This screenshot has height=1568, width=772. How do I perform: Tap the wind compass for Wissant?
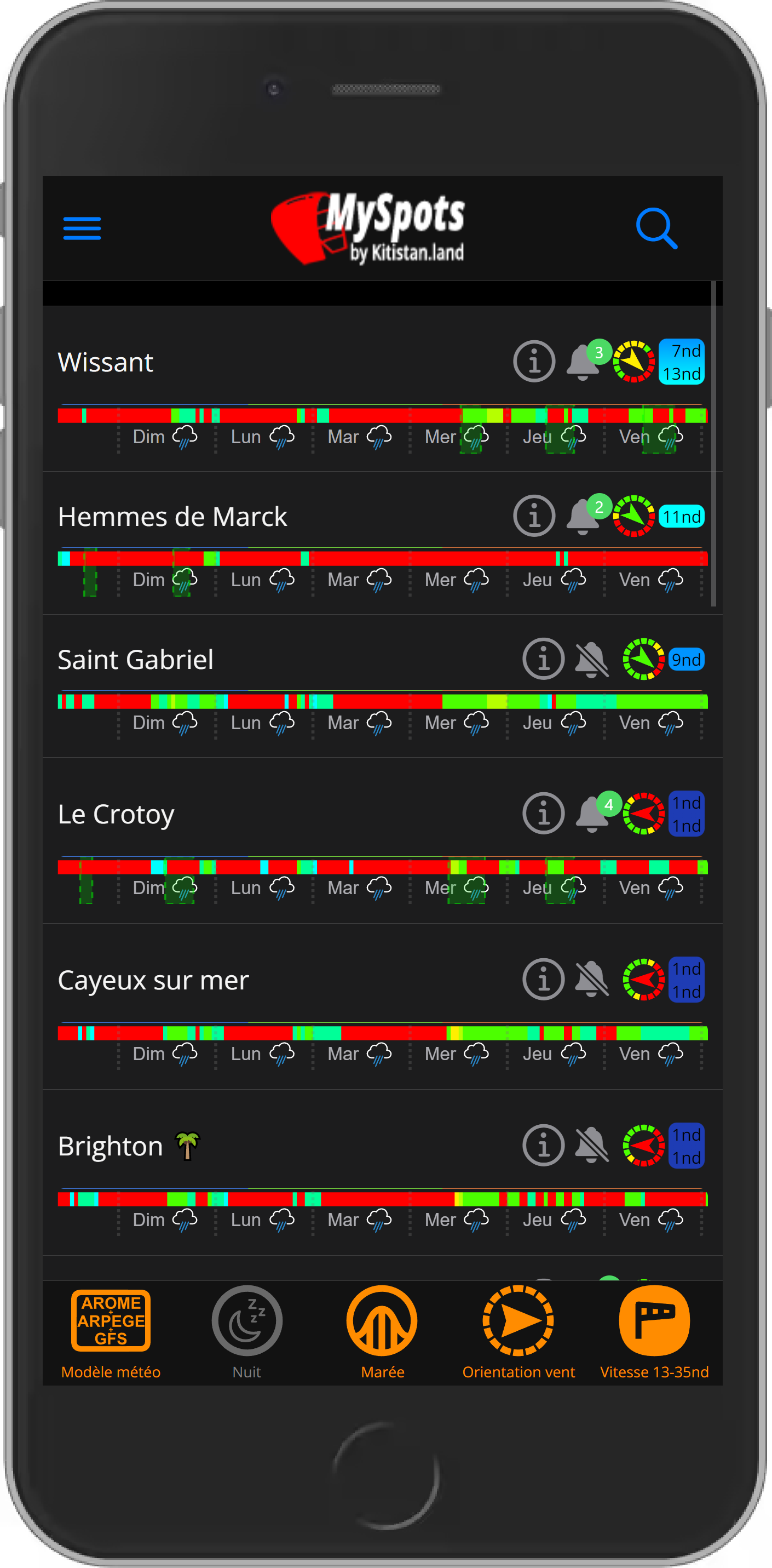(633, 362)
